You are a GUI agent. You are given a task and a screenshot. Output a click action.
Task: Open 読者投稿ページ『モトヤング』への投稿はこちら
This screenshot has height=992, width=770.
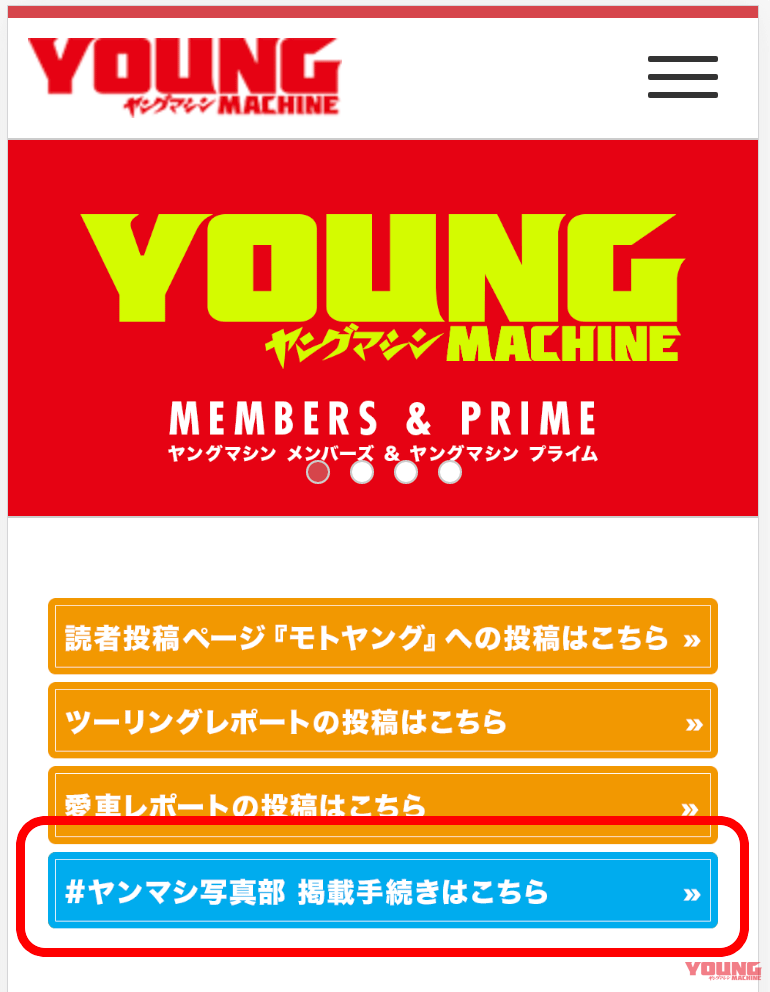pyautogui.click(x=382, y=637)
